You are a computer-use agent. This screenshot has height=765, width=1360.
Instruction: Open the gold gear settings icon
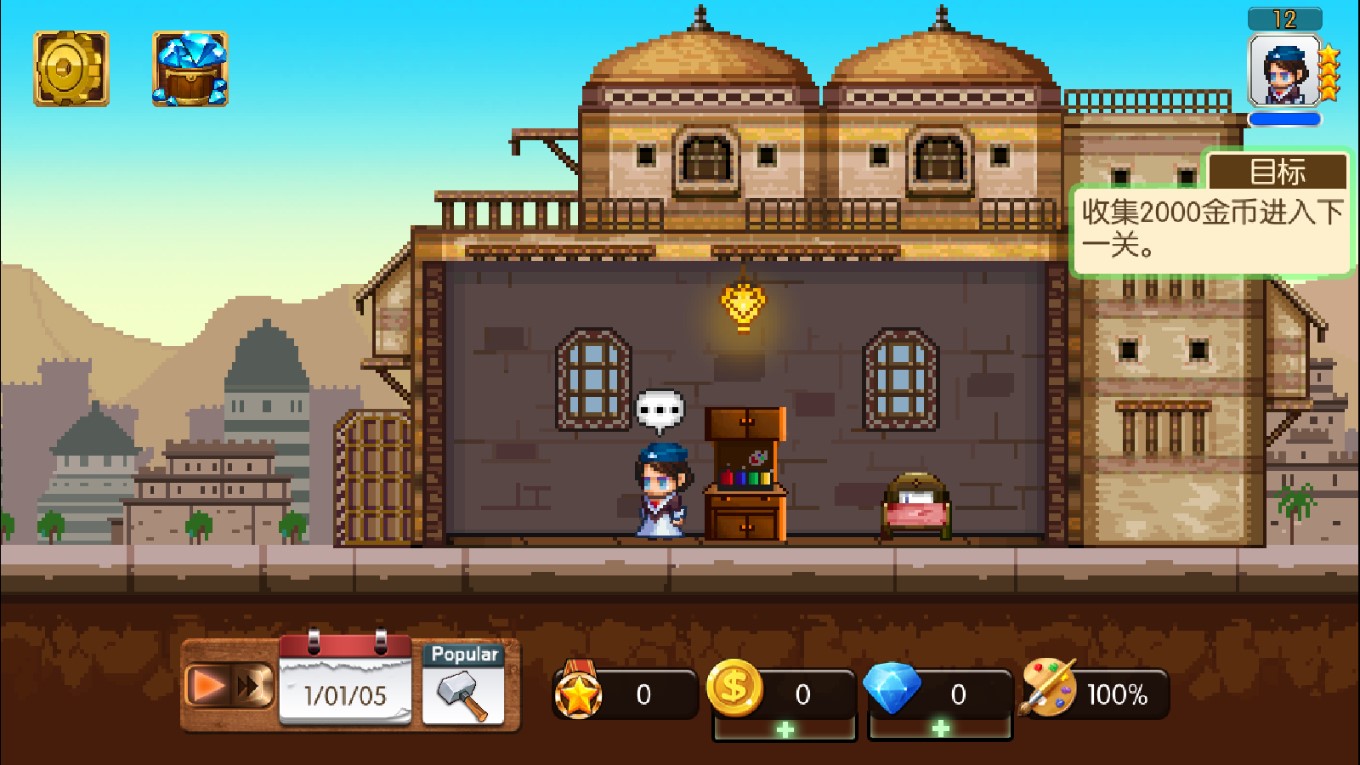pos(71,68)
